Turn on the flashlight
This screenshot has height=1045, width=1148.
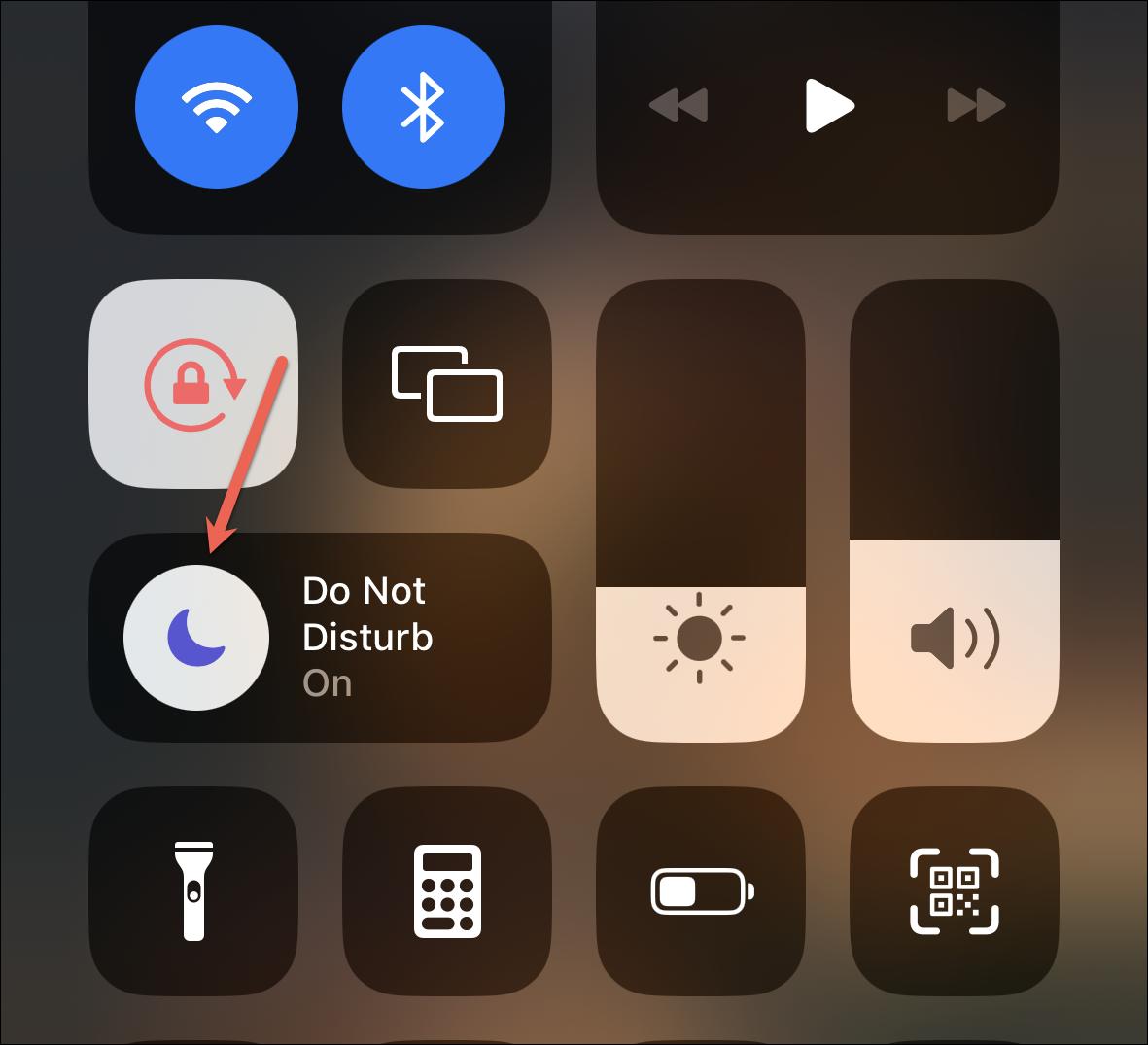point(193,890)
